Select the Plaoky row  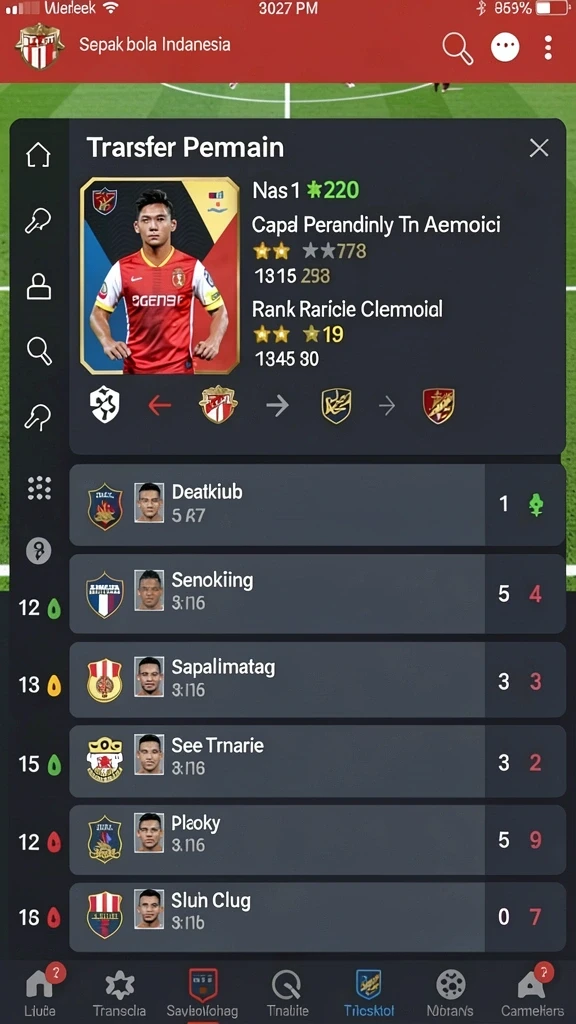point(317,839)
